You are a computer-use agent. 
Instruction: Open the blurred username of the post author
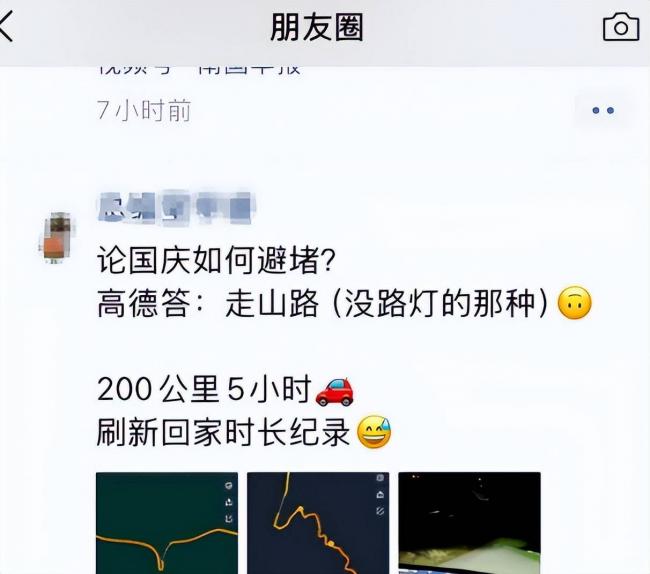tap(174, 208)
